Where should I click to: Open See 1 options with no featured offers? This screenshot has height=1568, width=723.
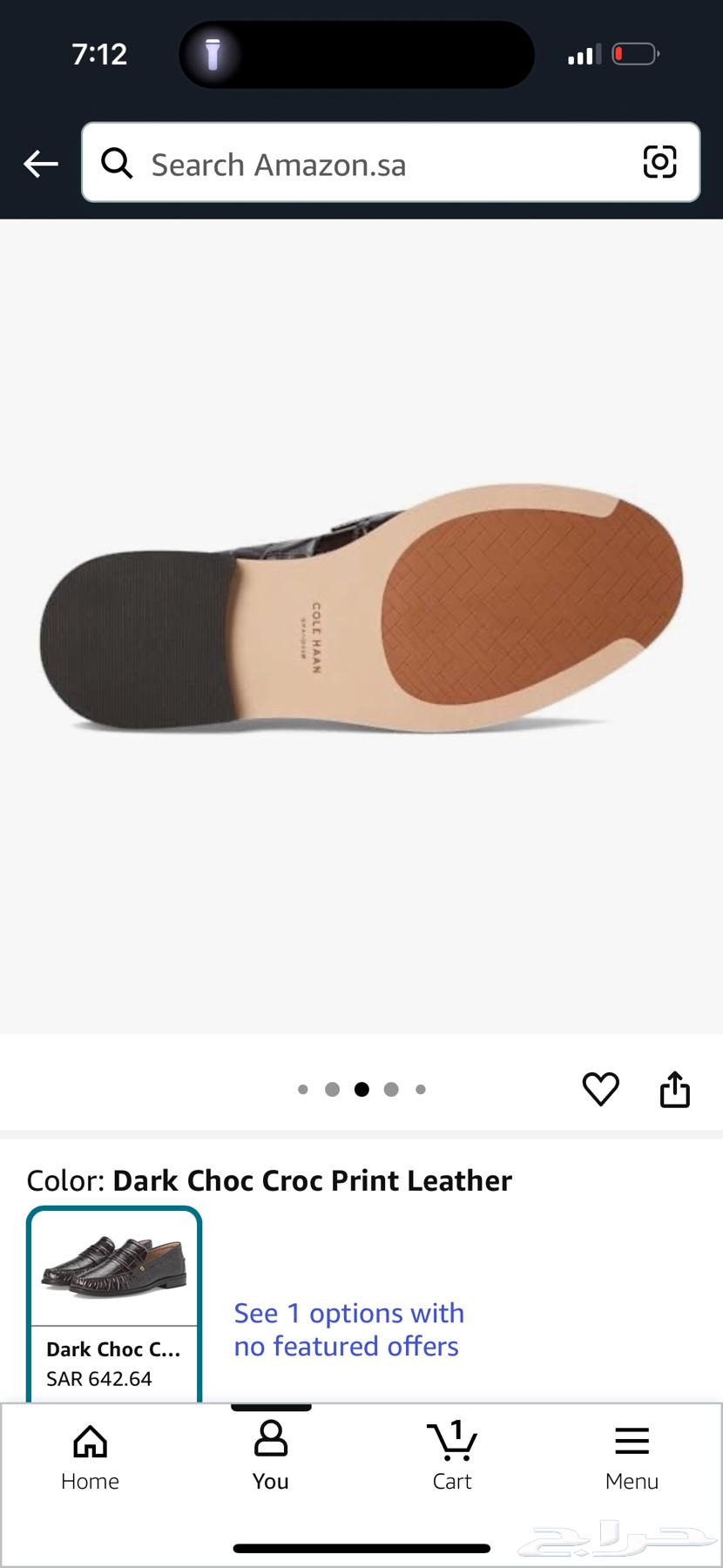(348, 1329)
